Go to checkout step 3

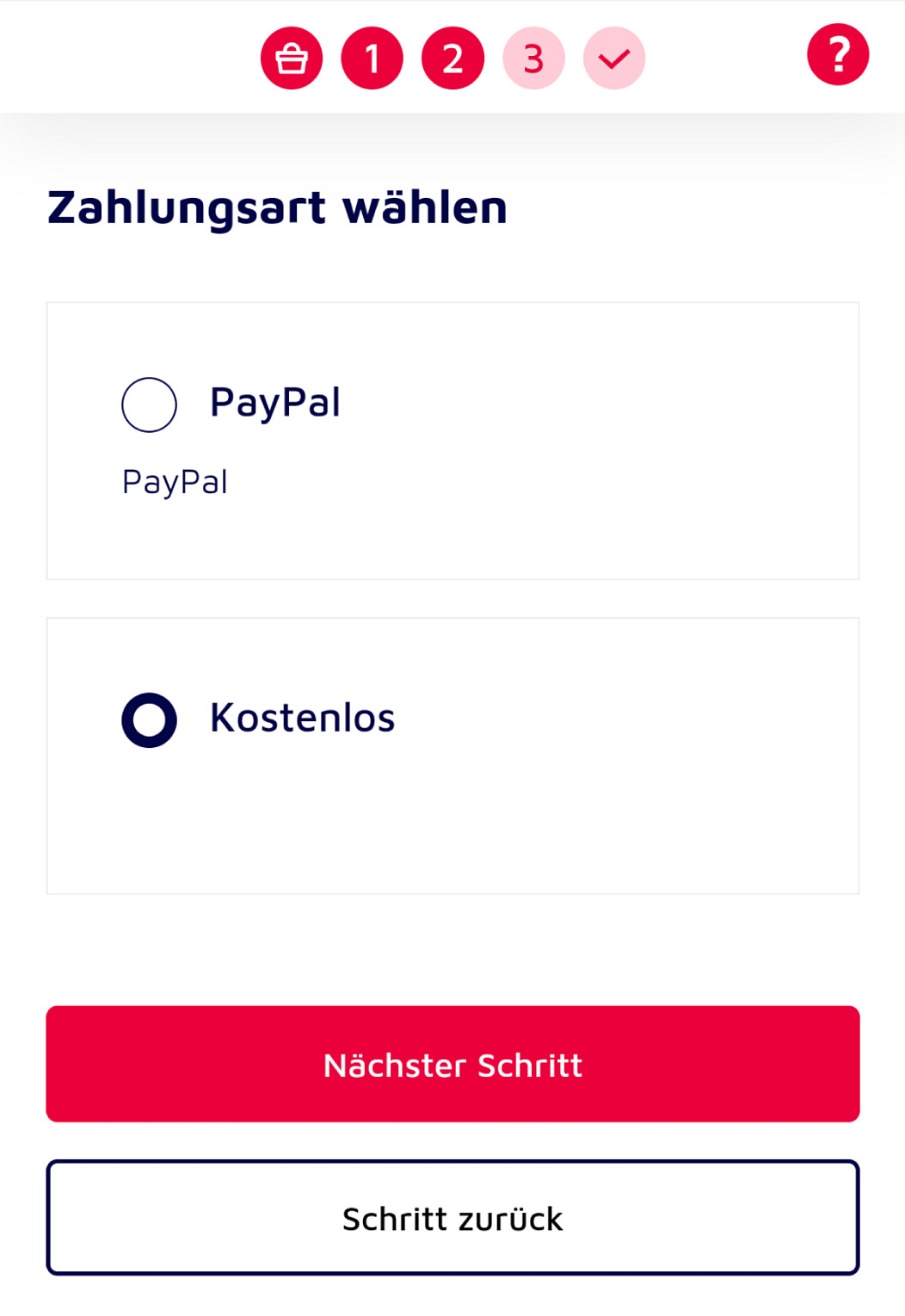click(533, 59)
